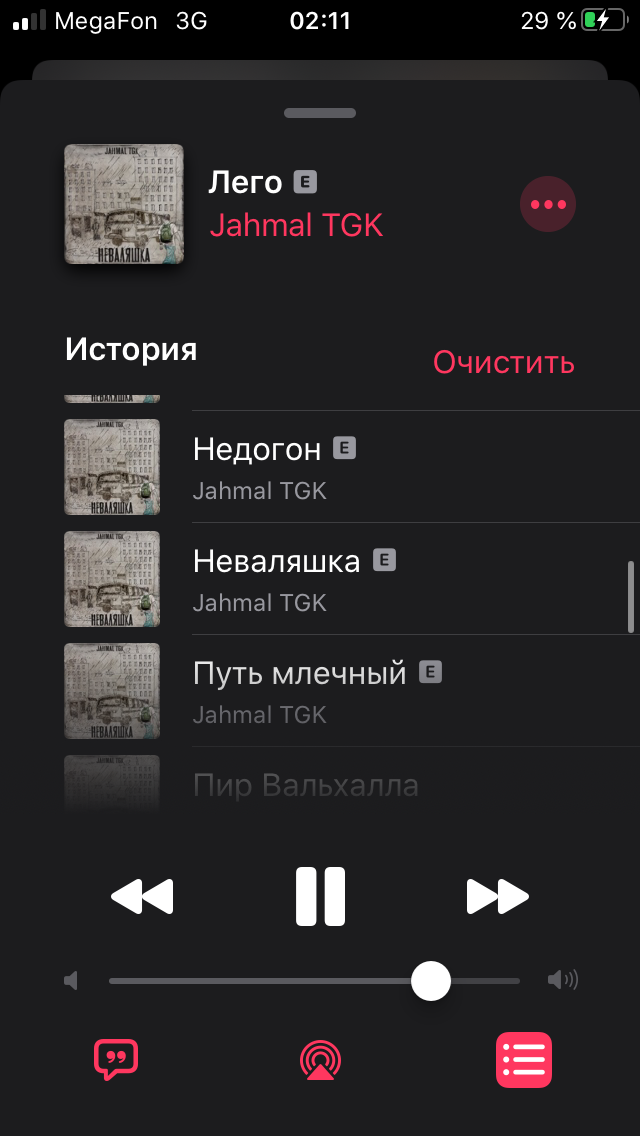Clear history with Очистить
Image resolution: width=640 pixels, height=1136 pixels.
pyautogui.click(x=504, y=362)
